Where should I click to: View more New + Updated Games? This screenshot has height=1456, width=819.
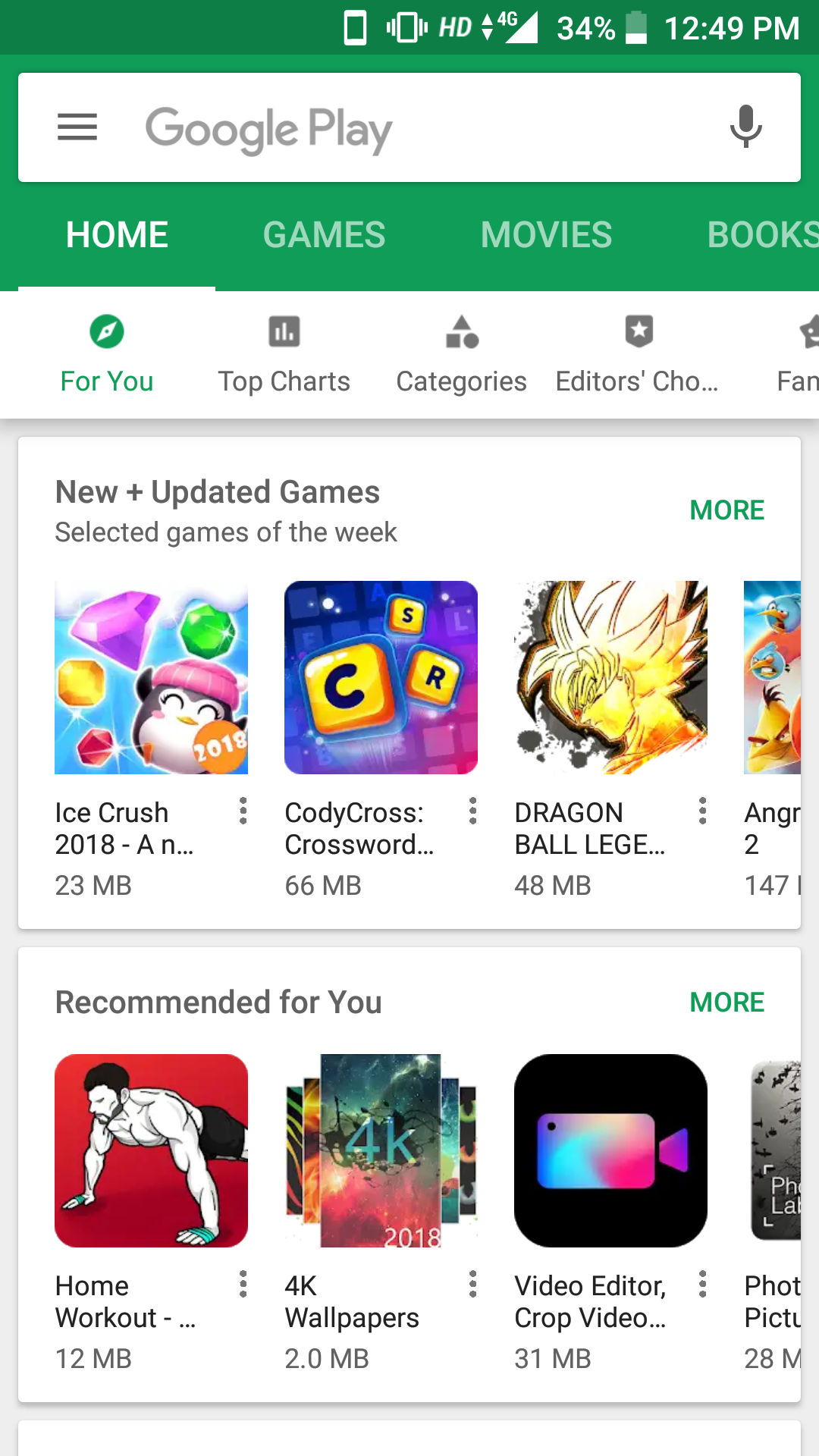click(x=726, y=510)
